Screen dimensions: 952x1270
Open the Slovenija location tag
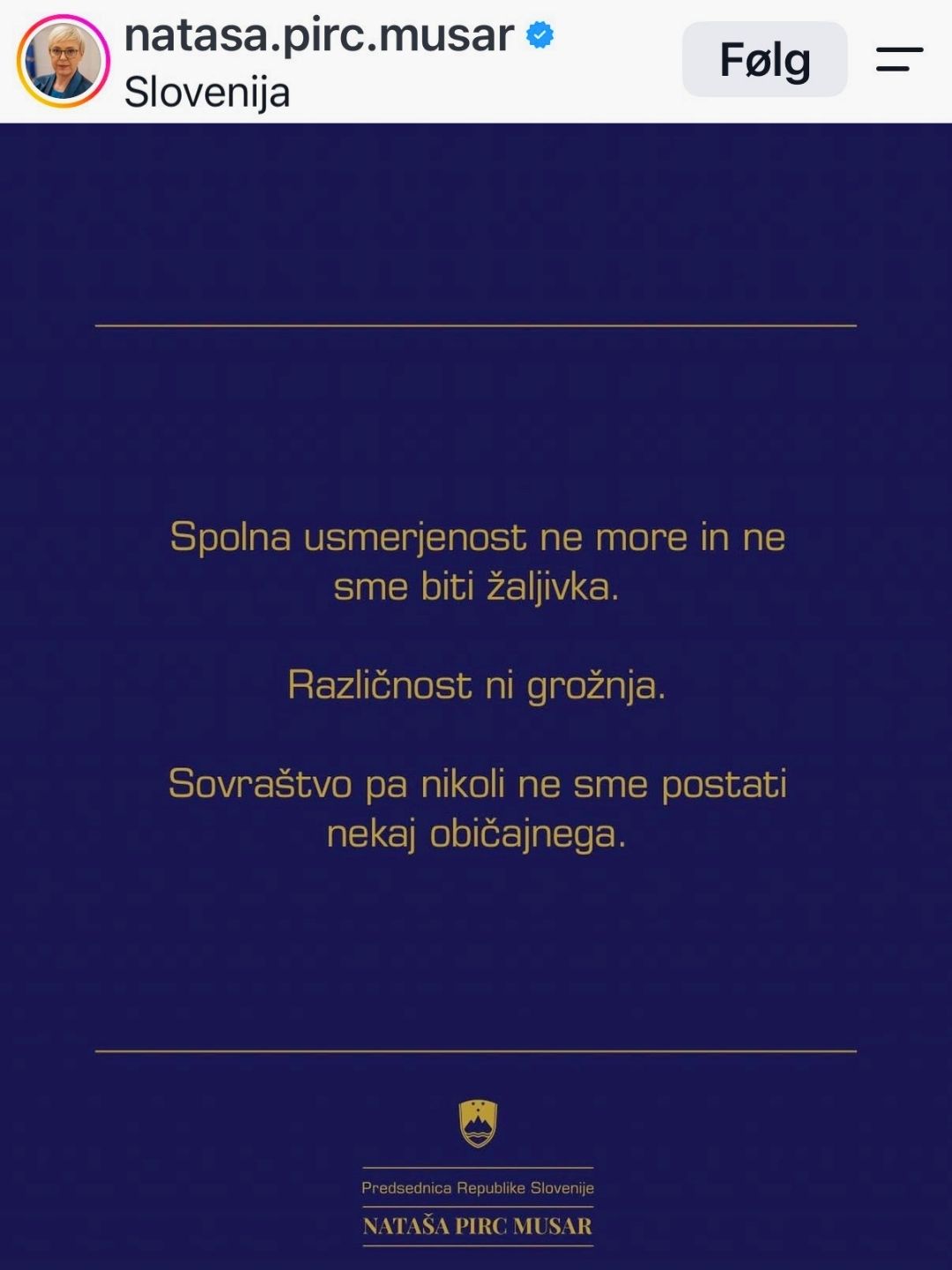tap(207, 92)
